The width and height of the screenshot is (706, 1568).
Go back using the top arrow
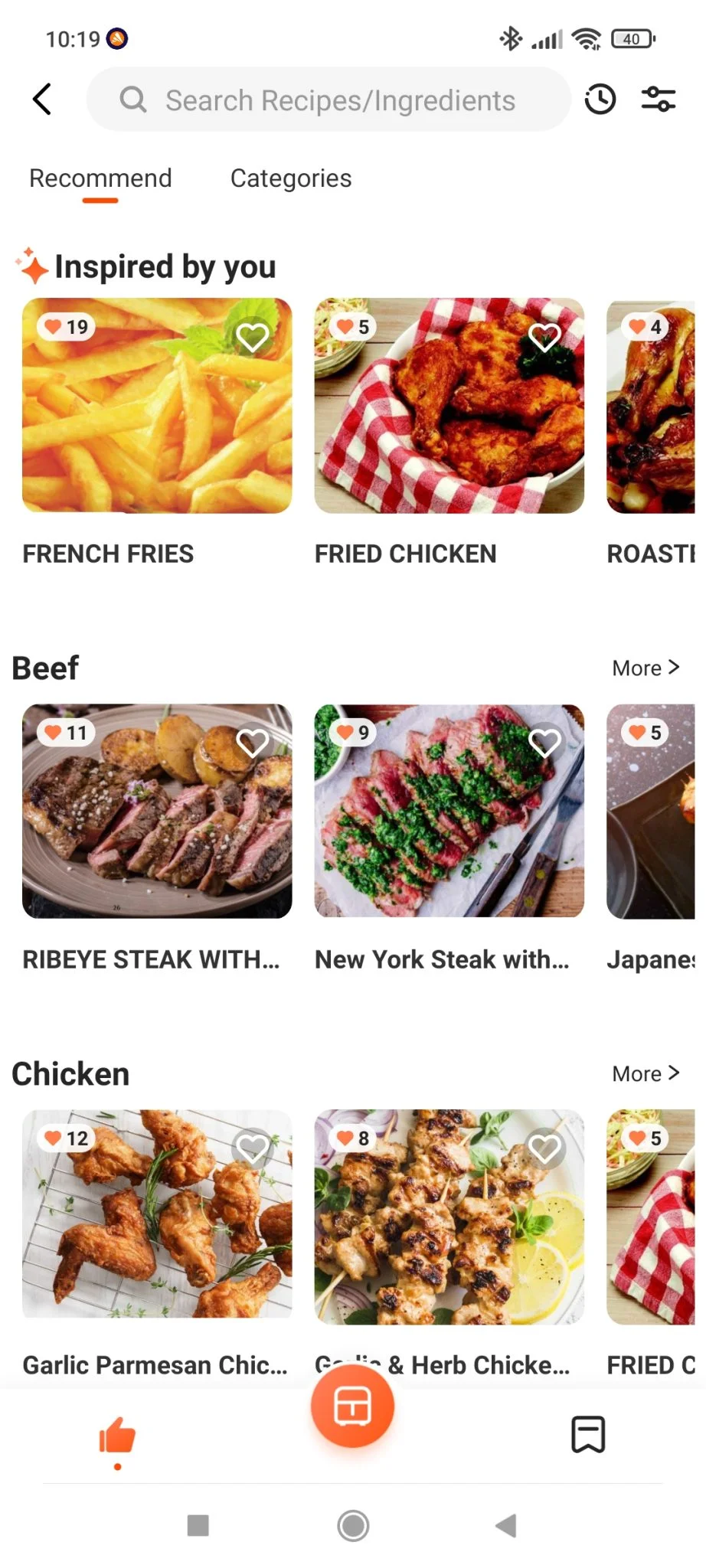tap(43, 100)
